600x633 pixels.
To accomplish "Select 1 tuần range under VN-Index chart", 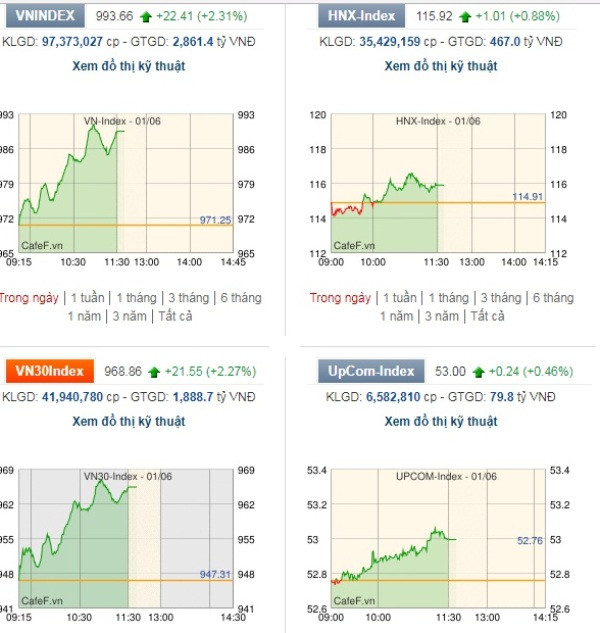I will coord(87,298).
